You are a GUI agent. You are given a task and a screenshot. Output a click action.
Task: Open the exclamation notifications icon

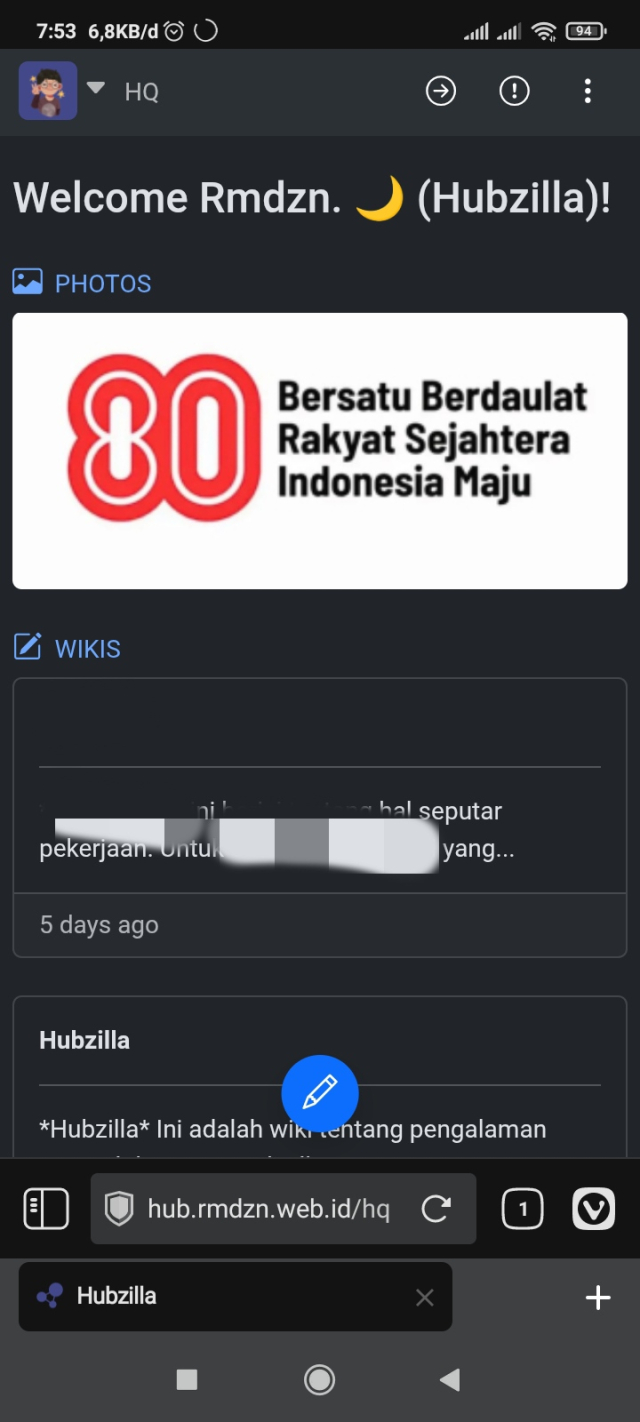(x=514, y=91)
